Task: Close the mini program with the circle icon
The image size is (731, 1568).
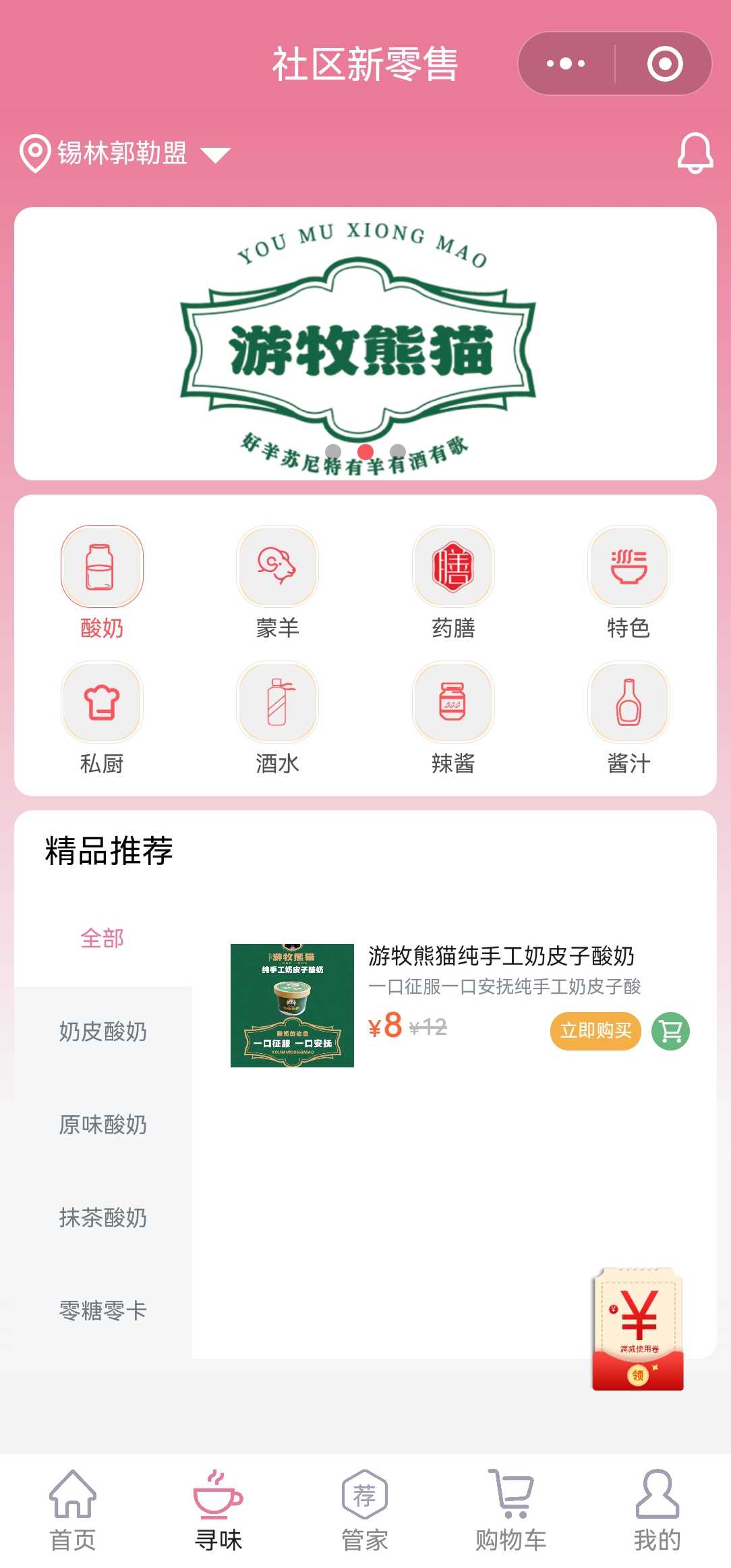Action: pos(664,64)
